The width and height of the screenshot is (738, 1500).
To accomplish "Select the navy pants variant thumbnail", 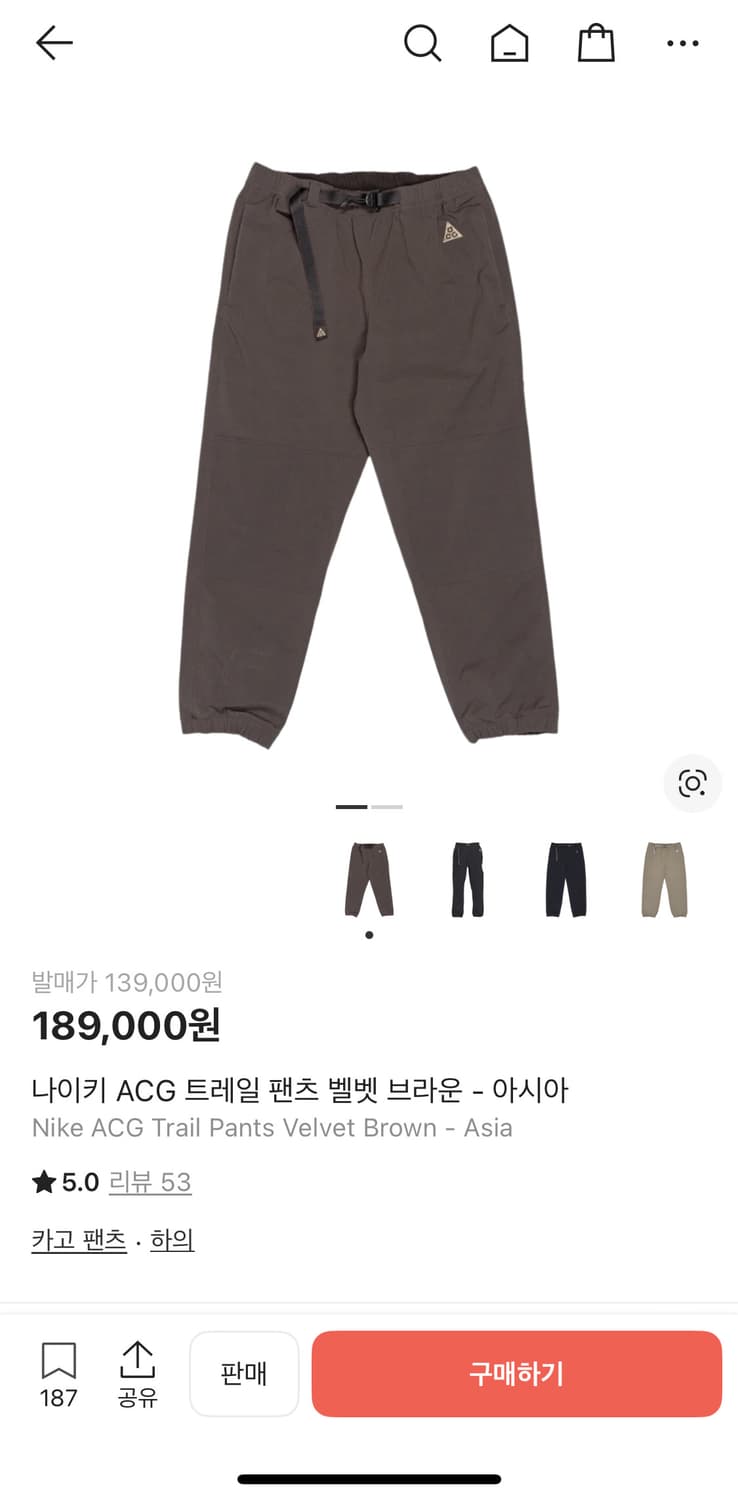I will point(563,880).
